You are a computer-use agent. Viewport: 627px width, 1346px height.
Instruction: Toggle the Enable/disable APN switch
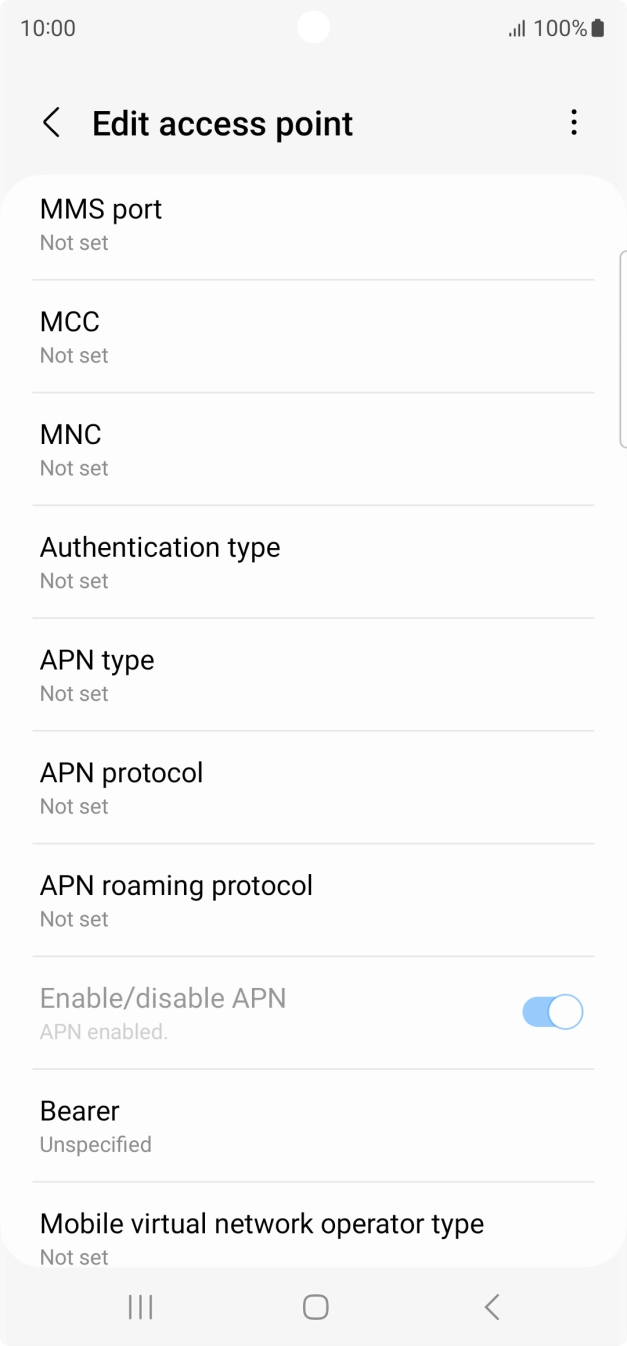[552, 1012]
